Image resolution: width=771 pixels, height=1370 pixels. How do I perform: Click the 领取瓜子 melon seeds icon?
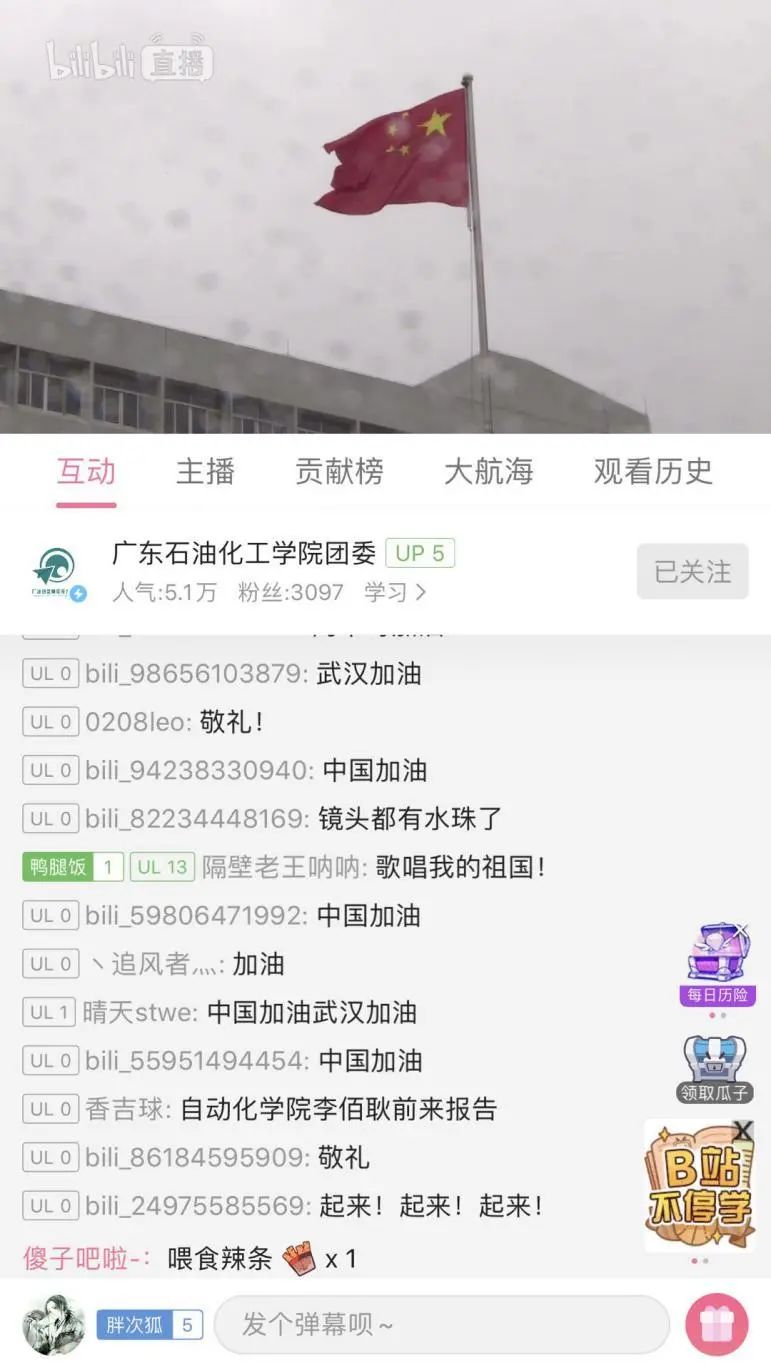[716, 1058]
